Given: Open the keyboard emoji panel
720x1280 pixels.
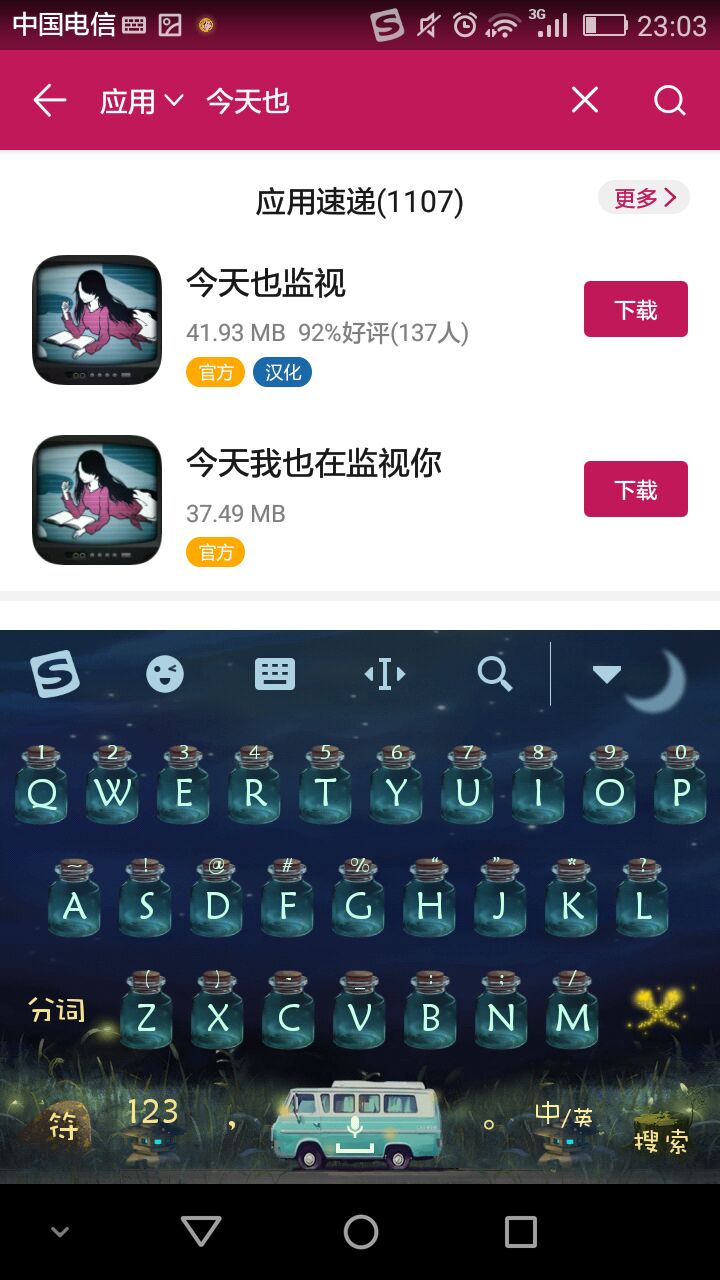Looking at the screenshot, I should coord(165,674).
